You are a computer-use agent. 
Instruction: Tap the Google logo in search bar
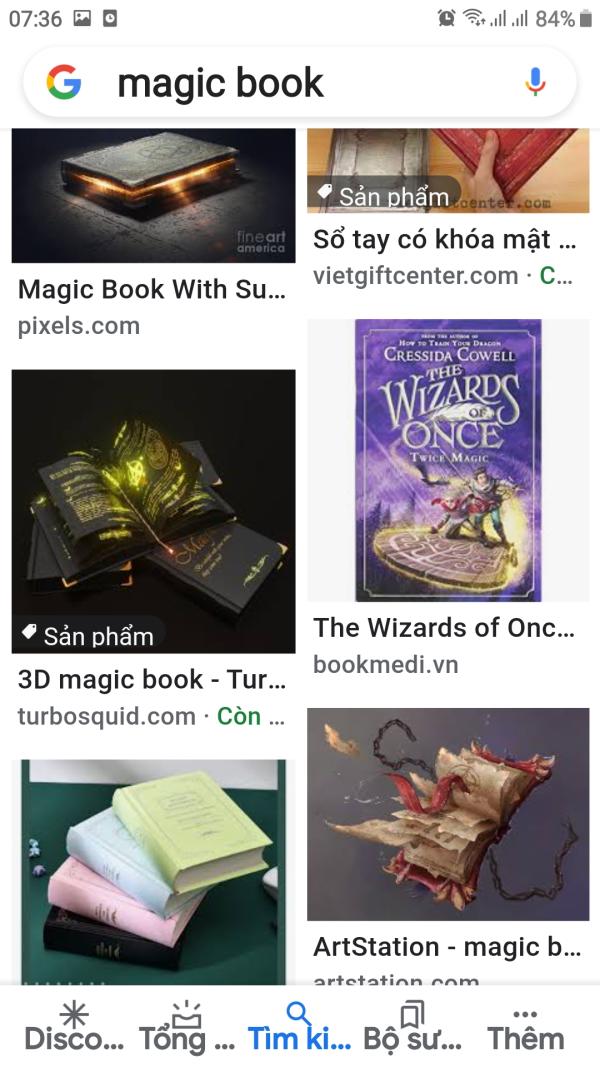point(63,83)
